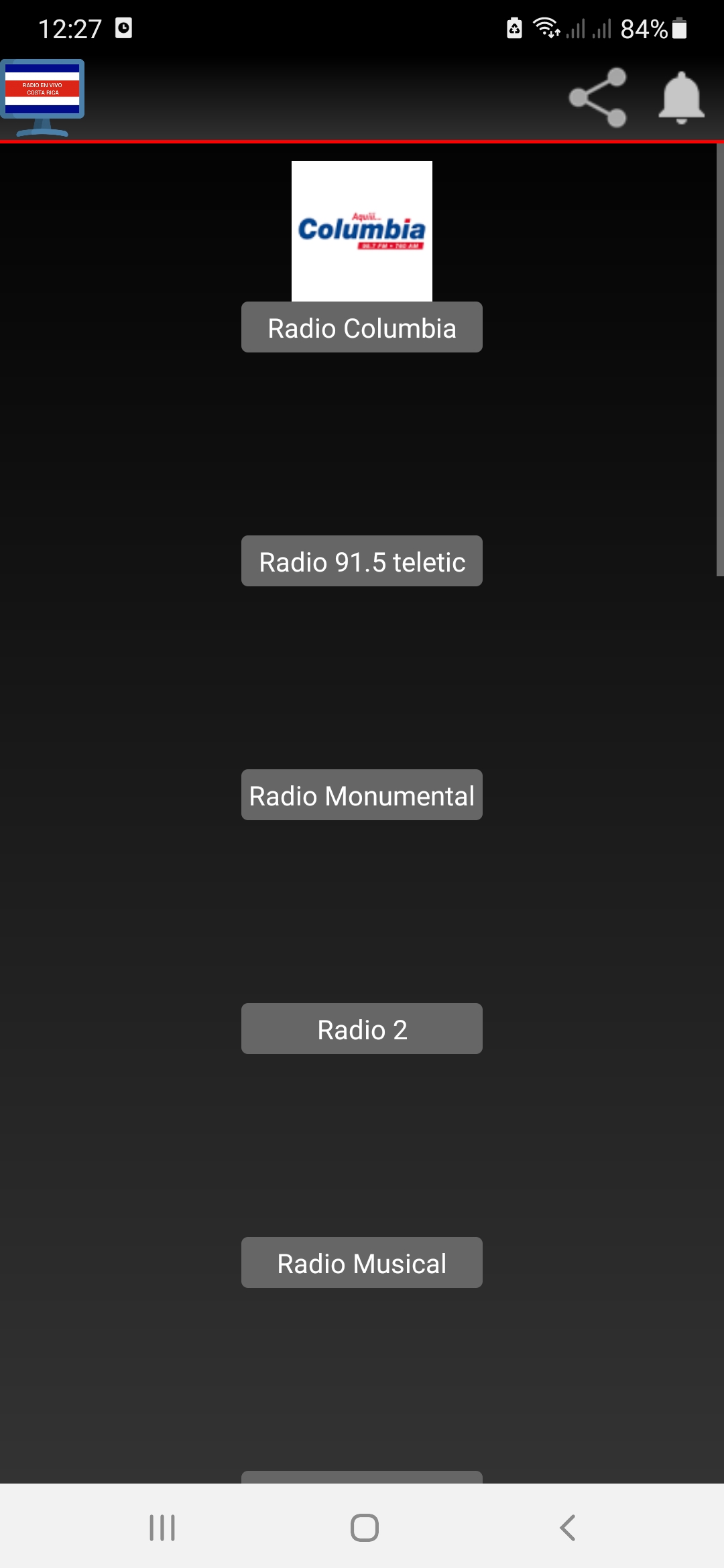The image size is (724, 1568).
Task: Share this radio app
Action: click(x=597, y=98)
